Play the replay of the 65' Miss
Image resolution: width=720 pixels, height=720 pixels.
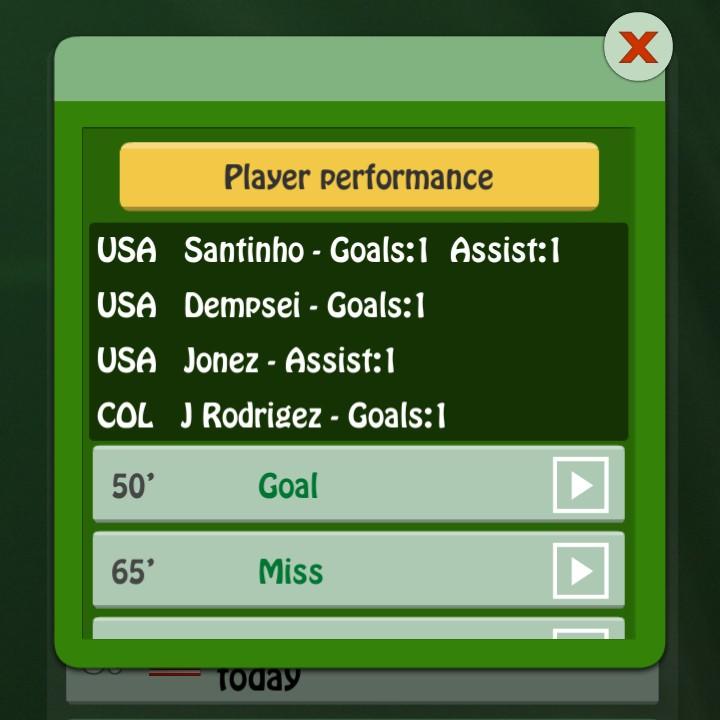(581, 571)
